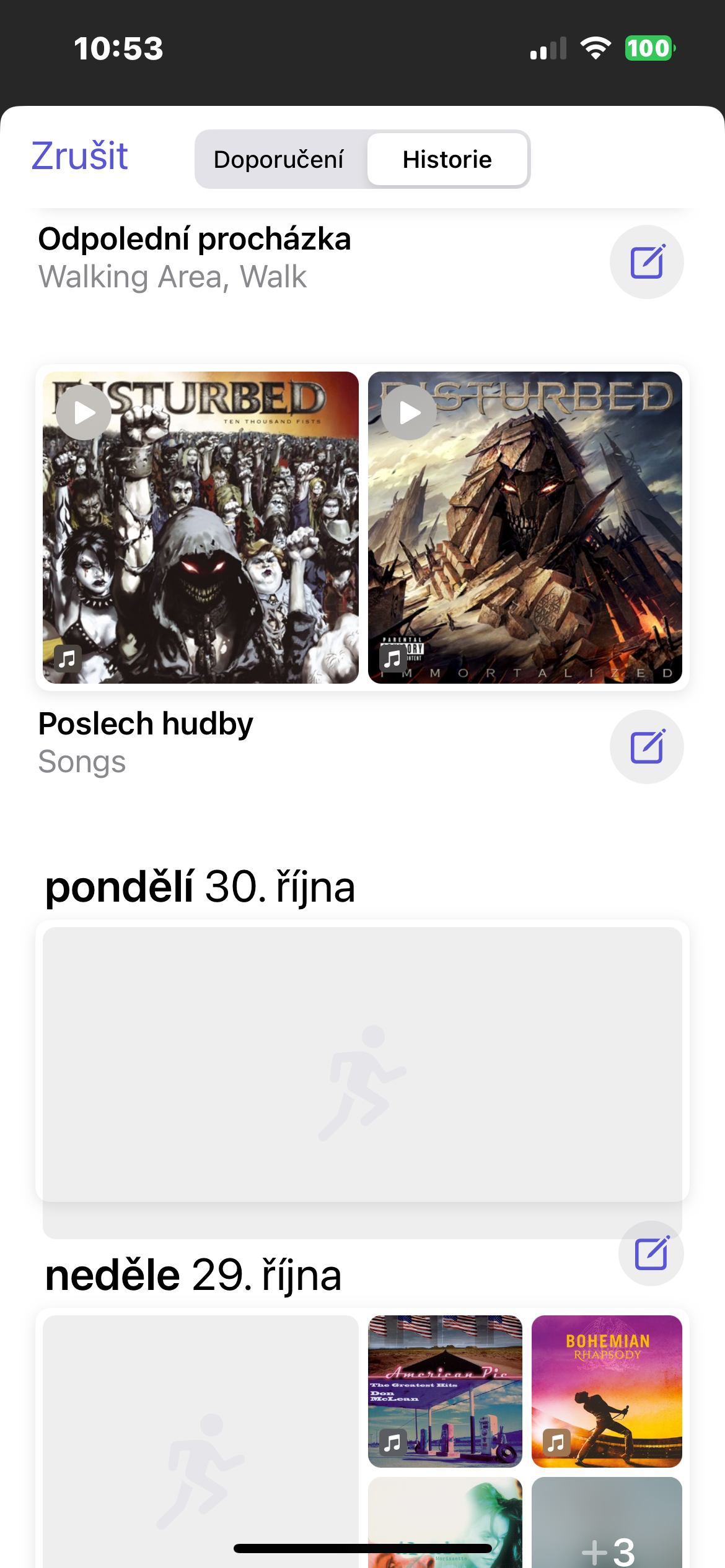Open the workout tile under neděle 29. října
The width and height of the screenshot is (725, 1568).
point(200,1443)
